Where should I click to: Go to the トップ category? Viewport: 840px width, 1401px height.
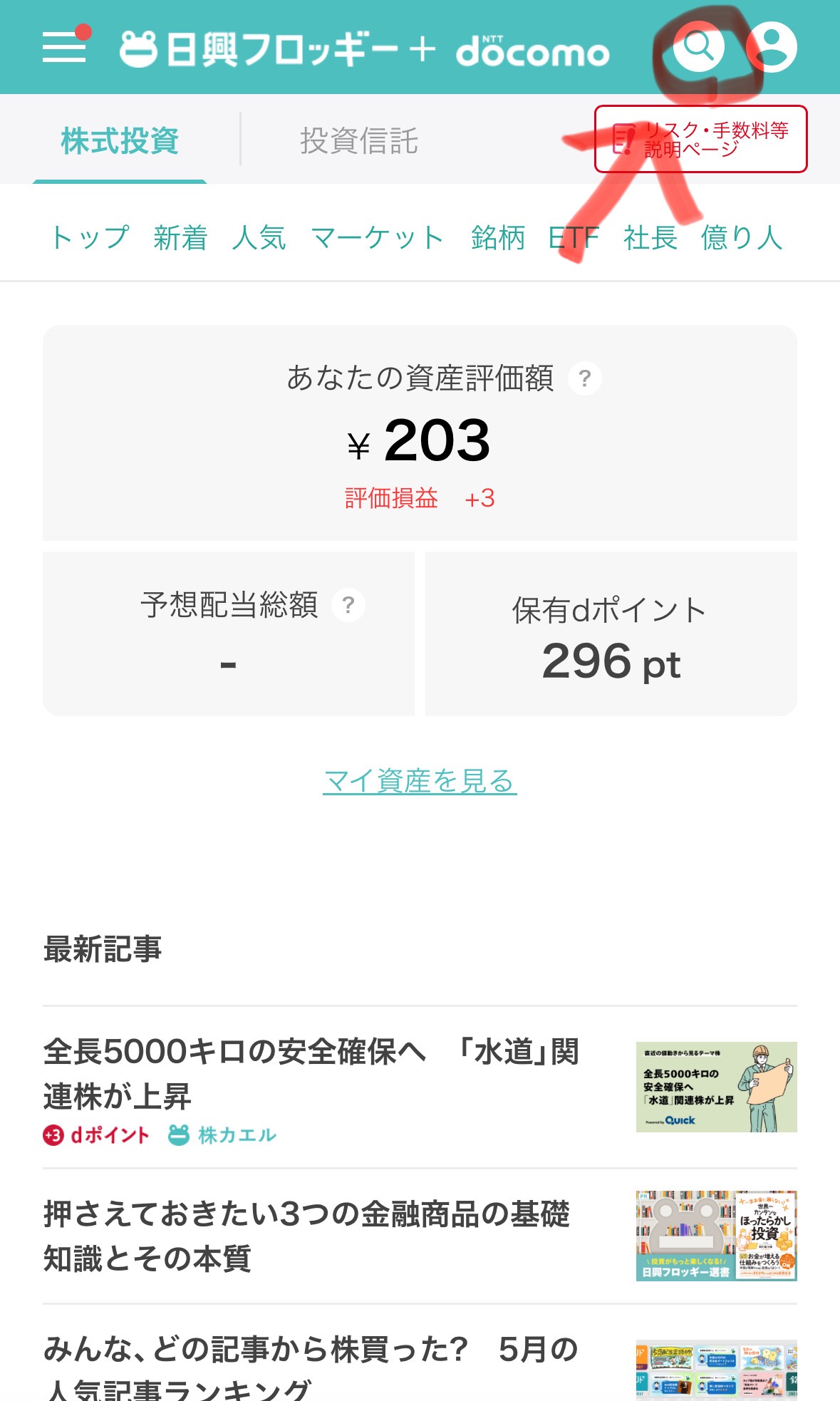coord(90,238)
